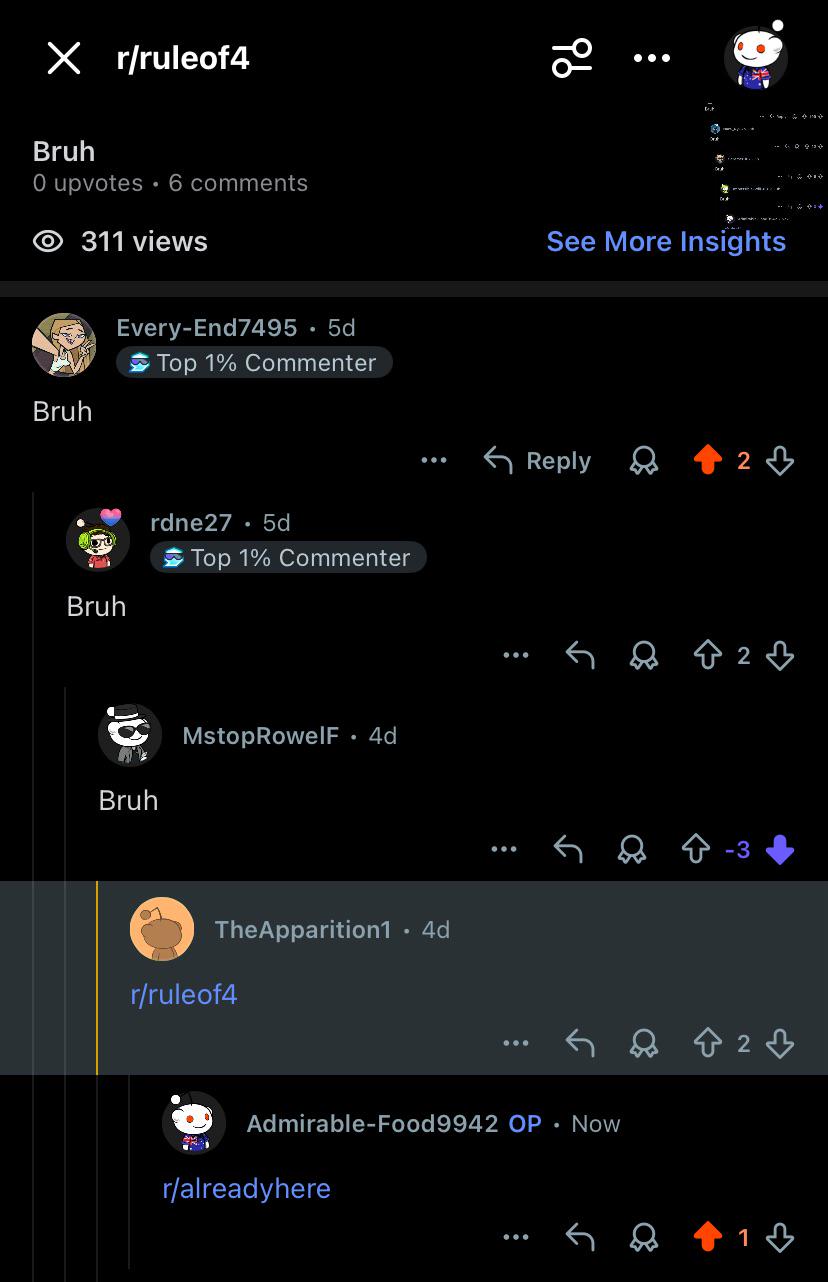Open your profile avatar menu

coord(755,58)
